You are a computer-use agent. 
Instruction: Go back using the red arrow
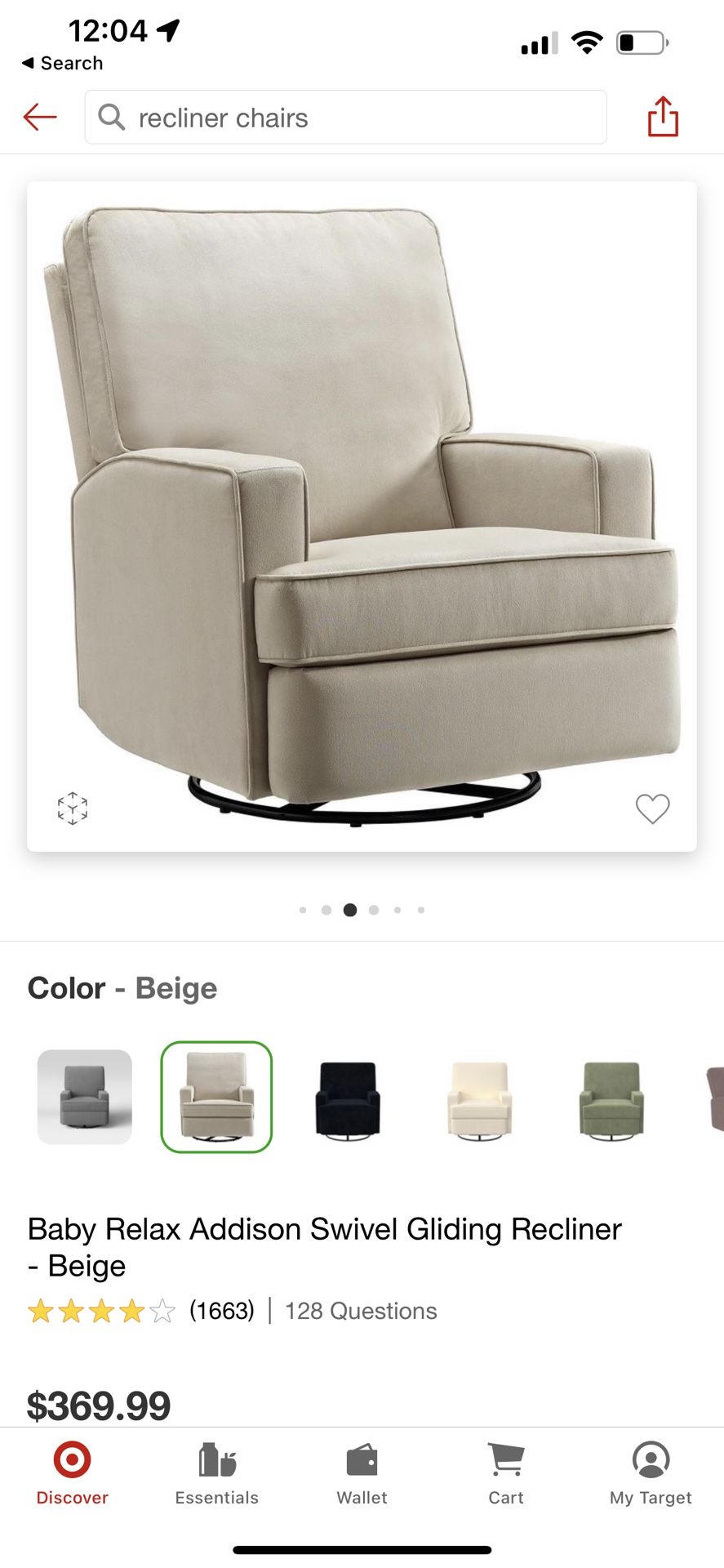click(x=40, y=118)
